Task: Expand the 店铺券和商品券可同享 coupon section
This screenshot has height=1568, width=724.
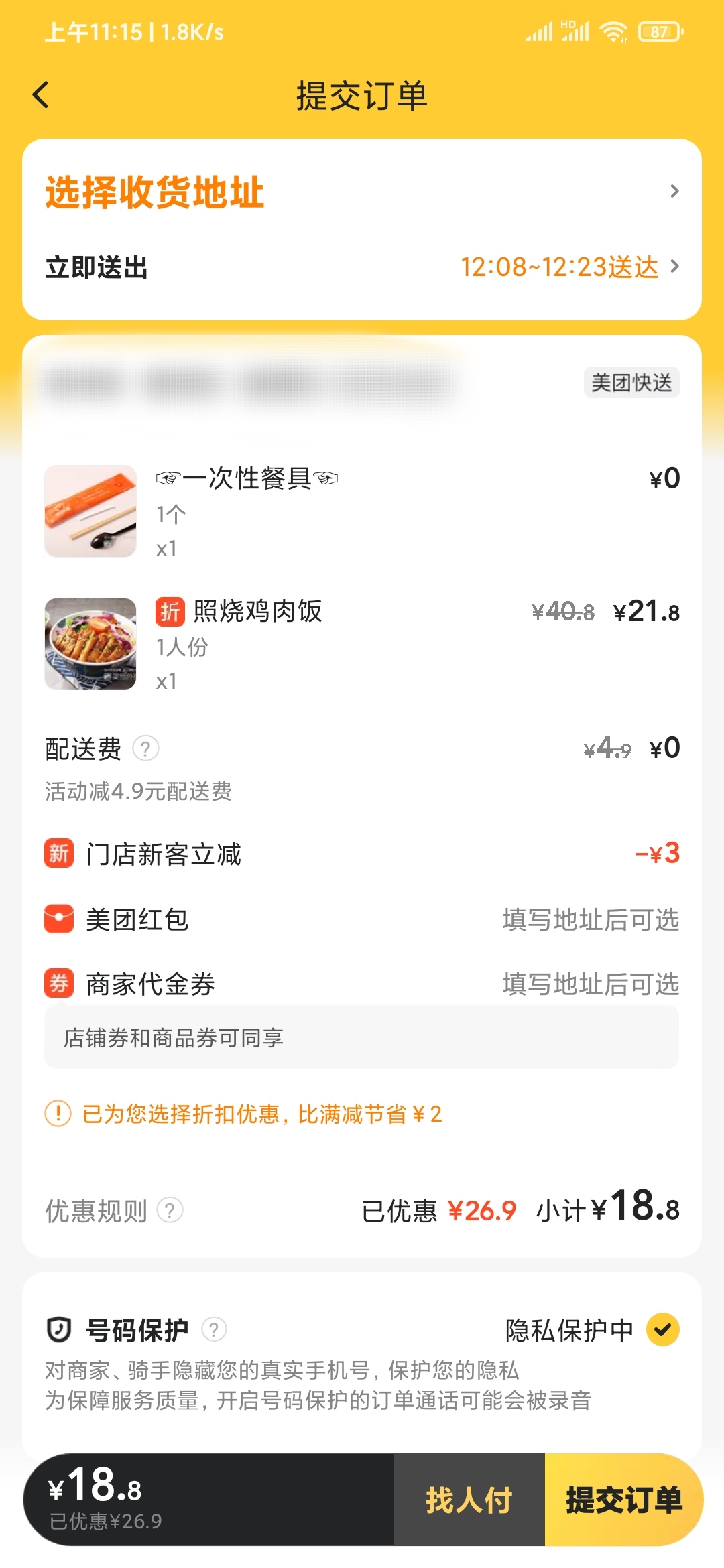Action: pos(362,1037)
